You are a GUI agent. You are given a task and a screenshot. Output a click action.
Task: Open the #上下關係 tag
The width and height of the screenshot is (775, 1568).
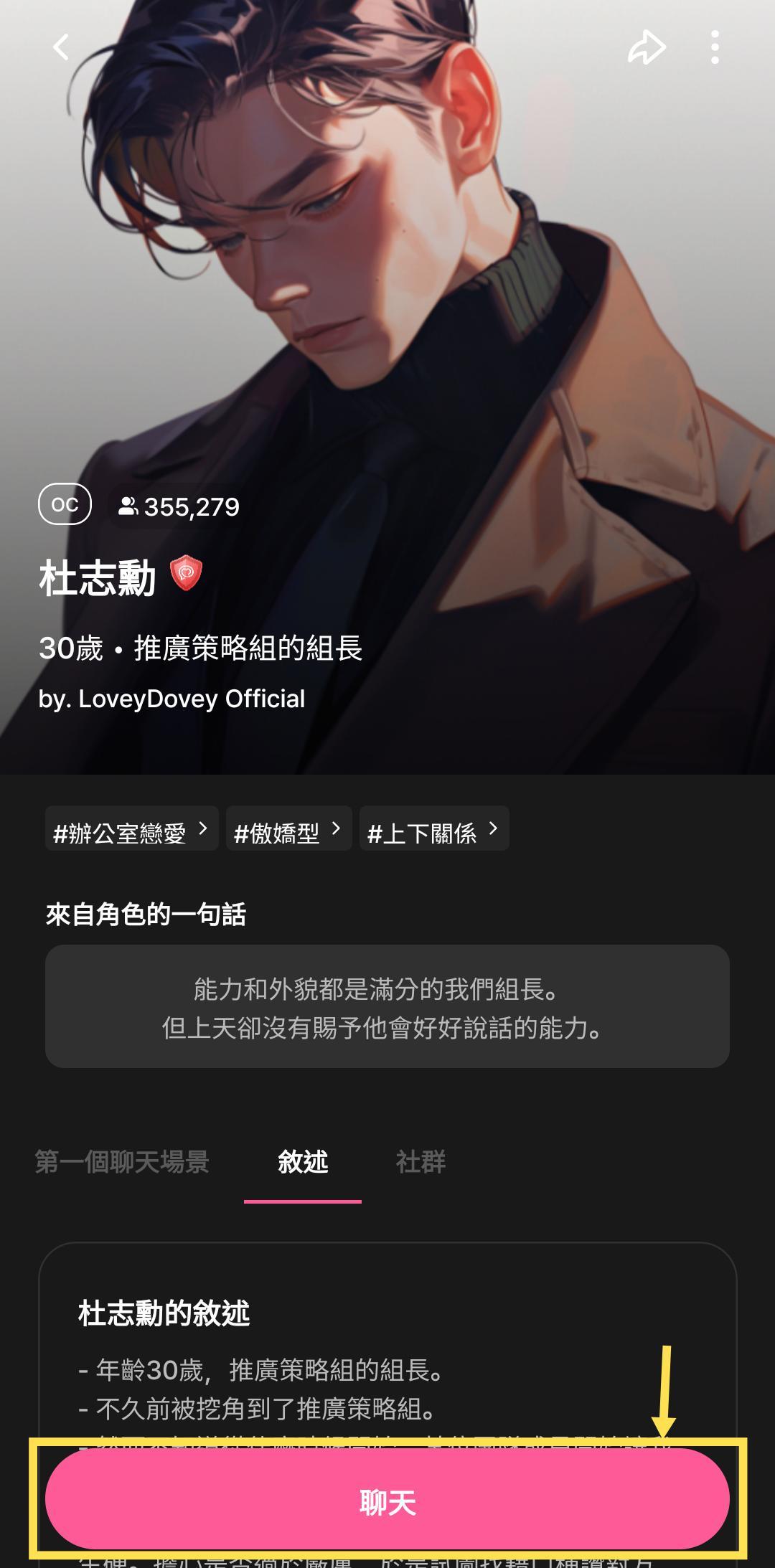[434, 828]
